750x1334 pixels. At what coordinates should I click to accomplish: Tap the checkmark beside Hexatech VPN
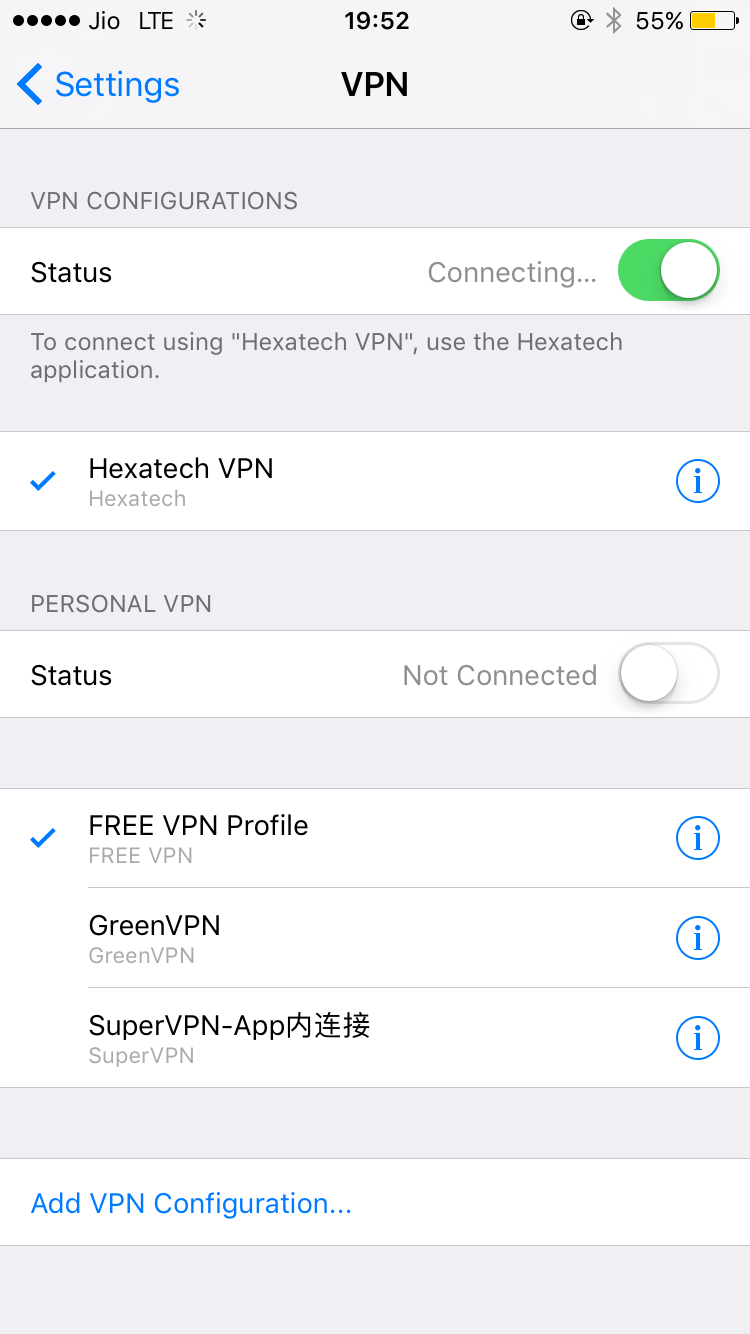(42, 481)
